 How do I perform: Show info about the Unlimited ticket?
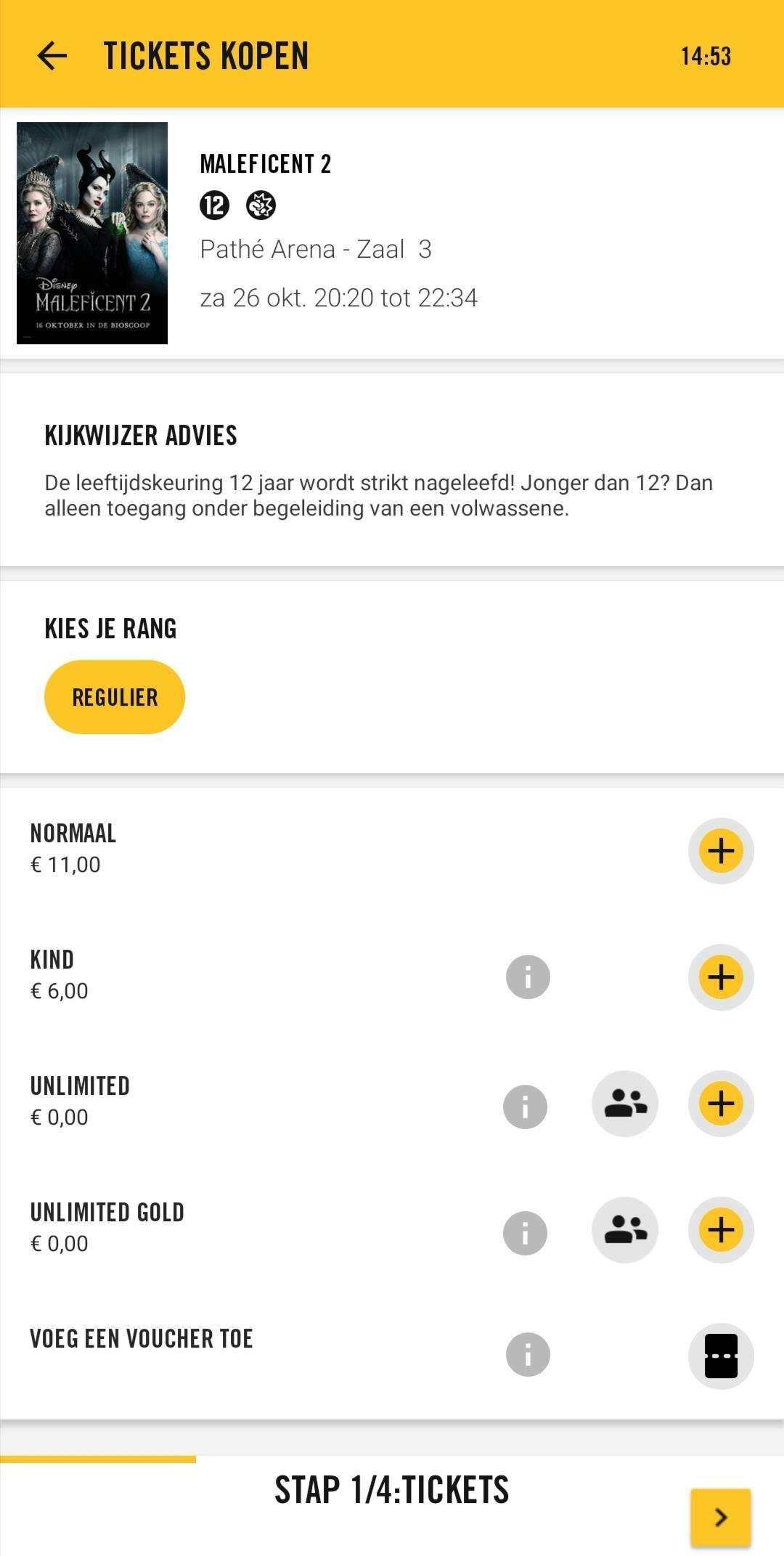point(525,1107)
